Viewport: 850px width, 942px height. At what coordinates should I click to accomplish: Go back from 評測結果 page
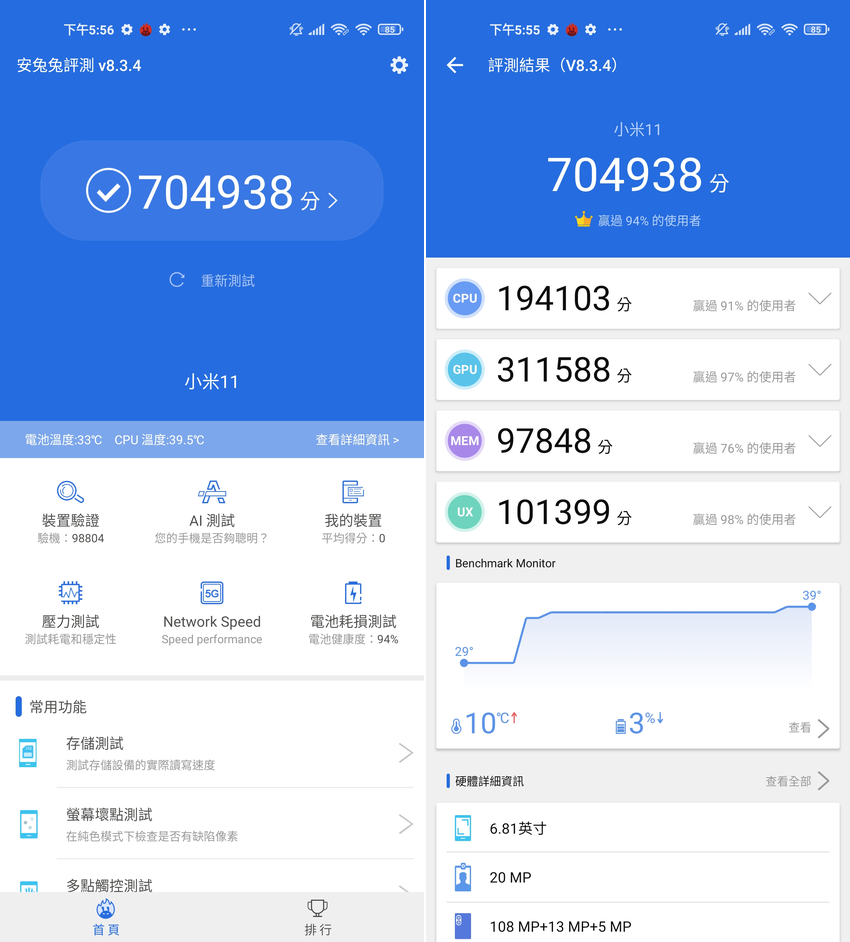click(455, 65)
